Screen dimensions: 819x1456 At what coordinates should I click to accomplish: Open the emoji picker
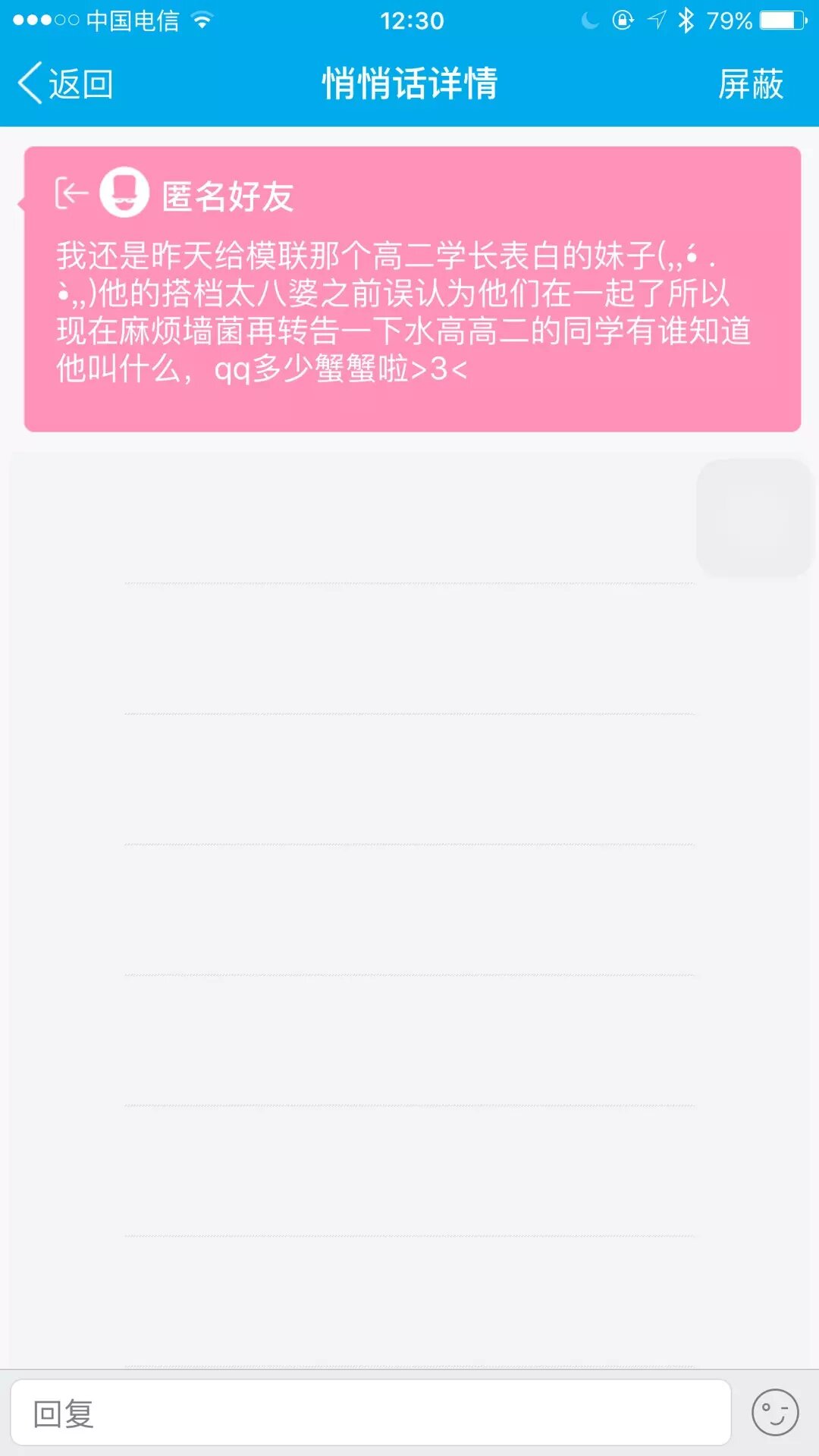pos(774,1413)
